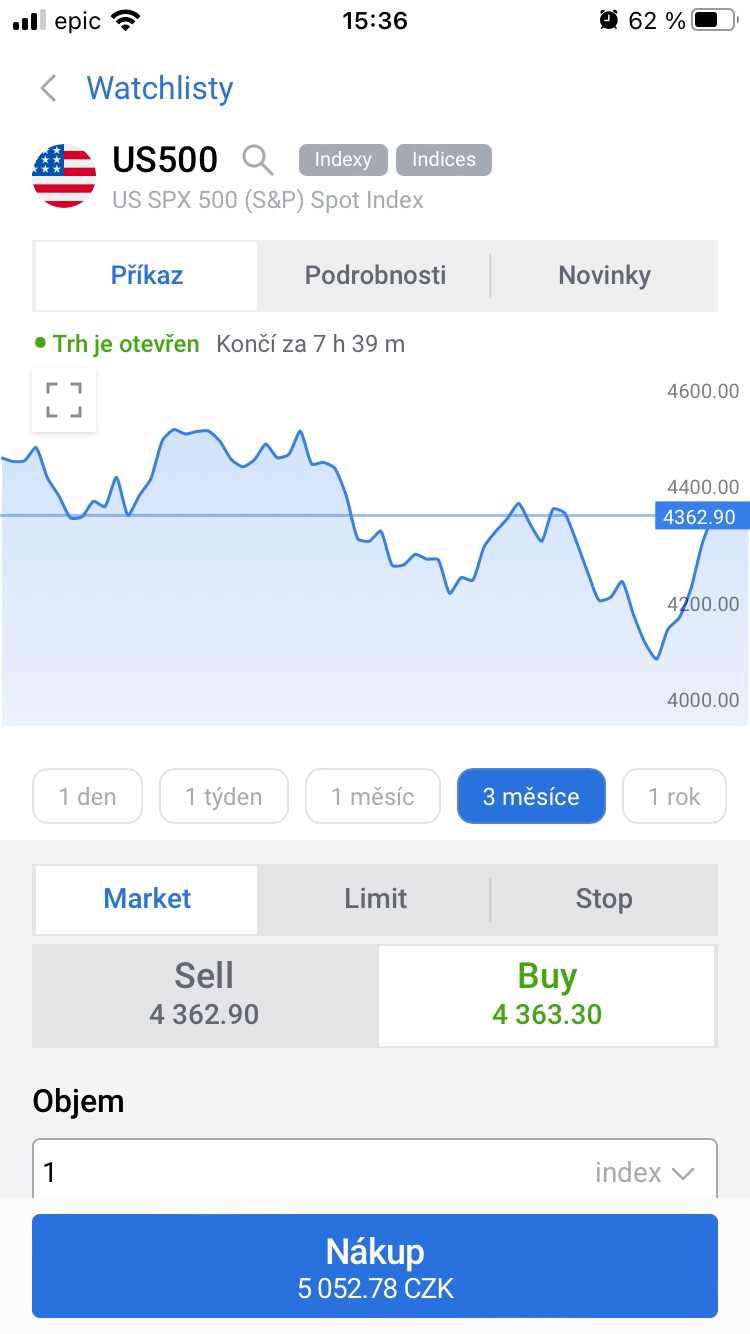Show the 1 týden chart range

(224, 796)
